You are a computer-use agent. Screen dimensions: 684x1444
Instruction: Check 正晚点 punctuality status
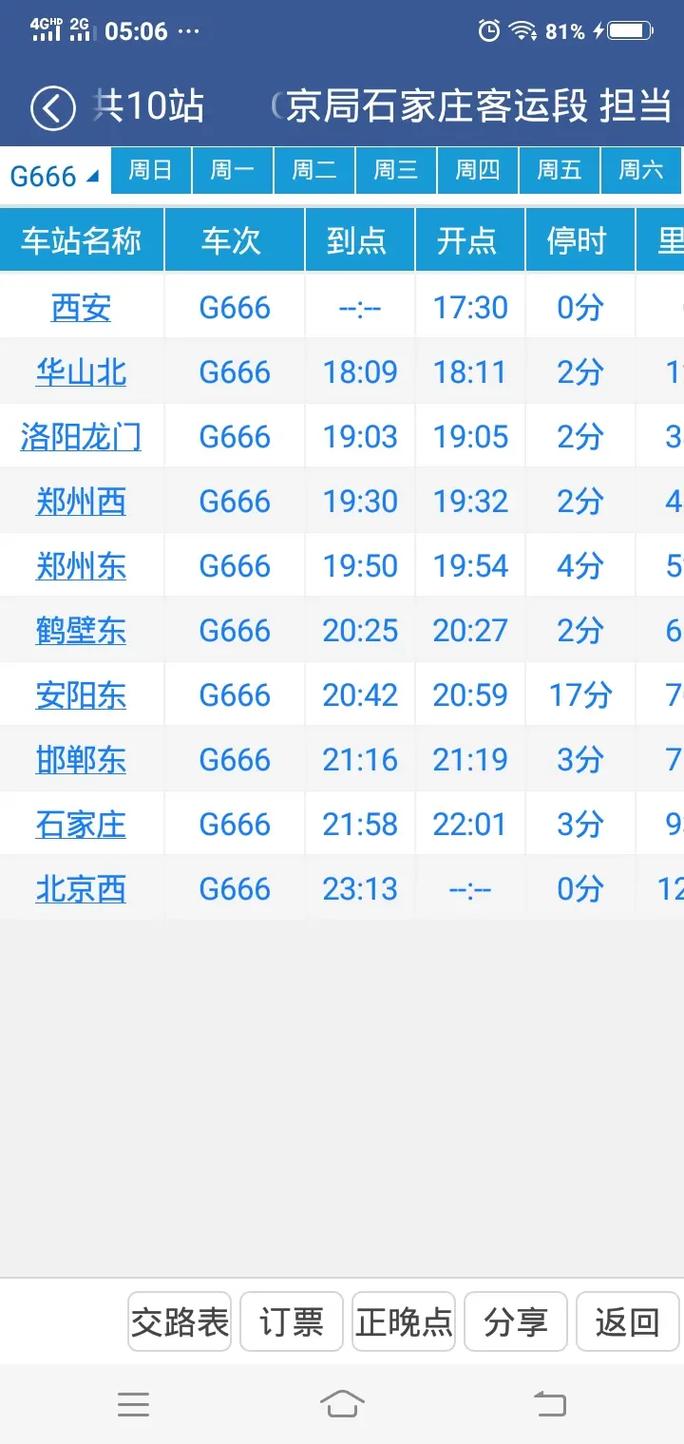[x=404, y=1322]
